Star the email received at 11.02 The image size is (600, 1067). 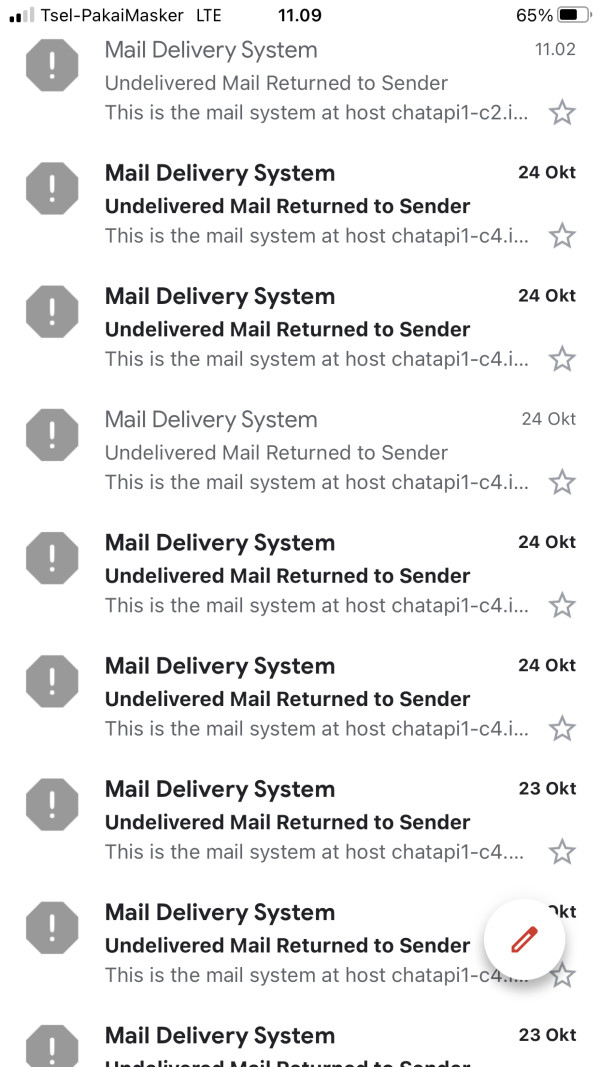562,113
